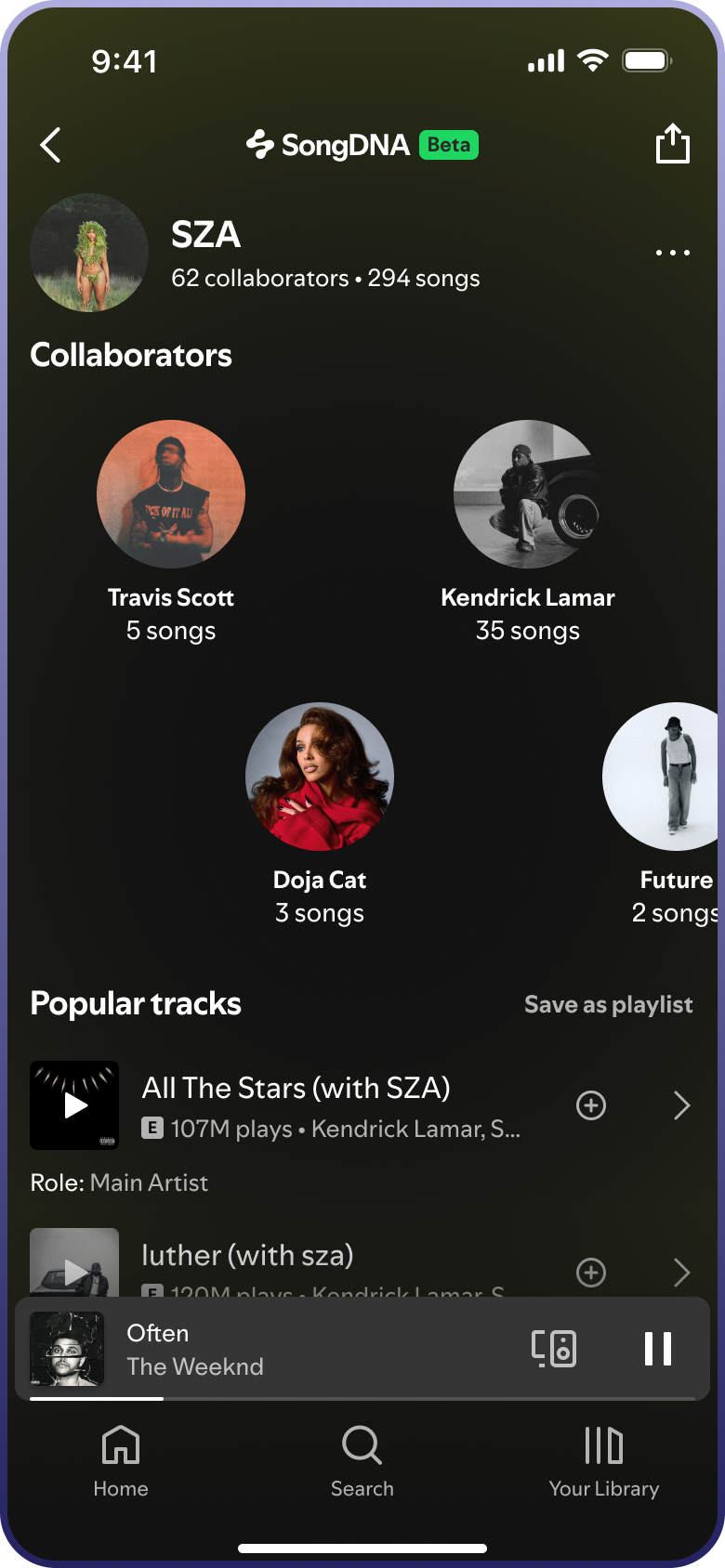Save popular tracks as a playlist
The image size is (725, 1568).
[x=608, y=1004]
